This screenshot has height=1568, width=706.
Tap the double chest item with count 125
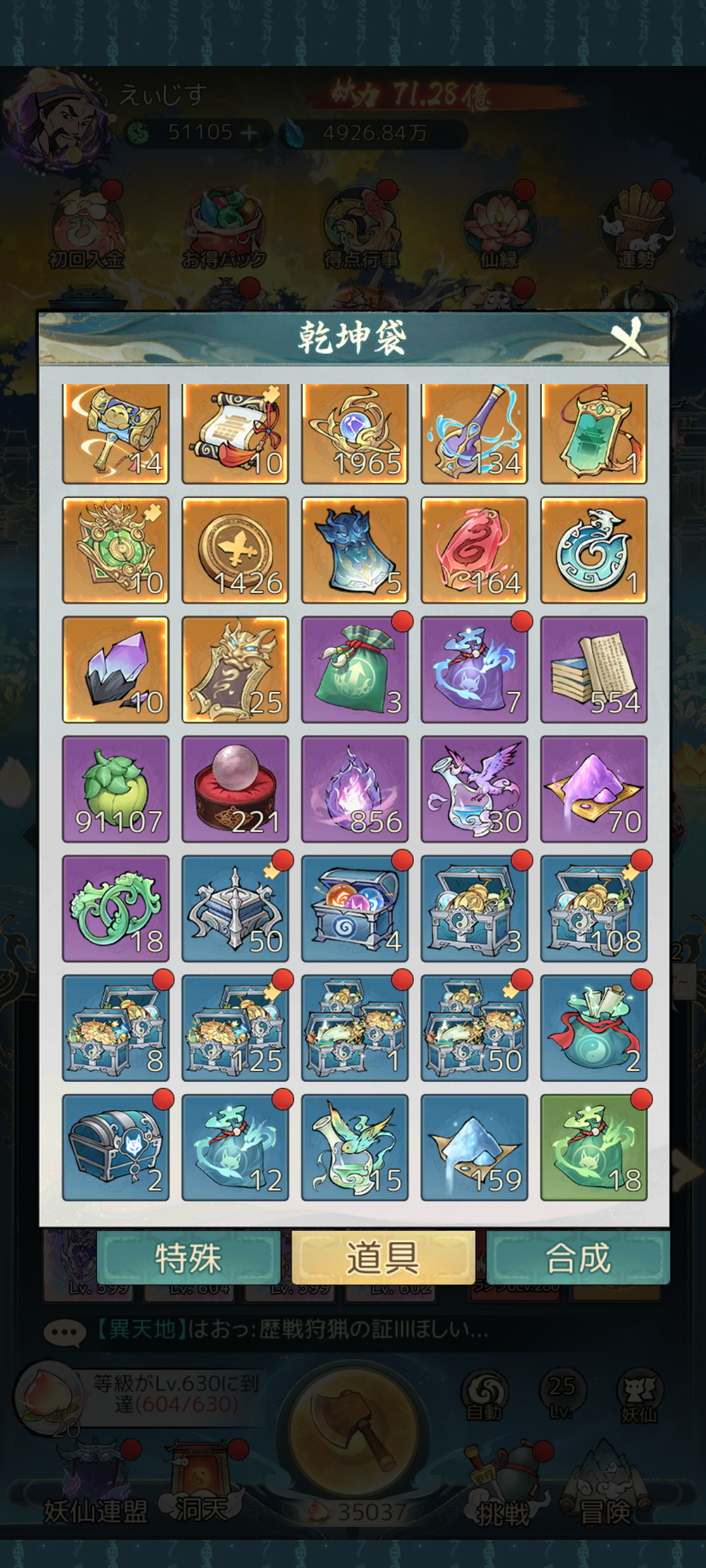click(x=235, y=1028)
